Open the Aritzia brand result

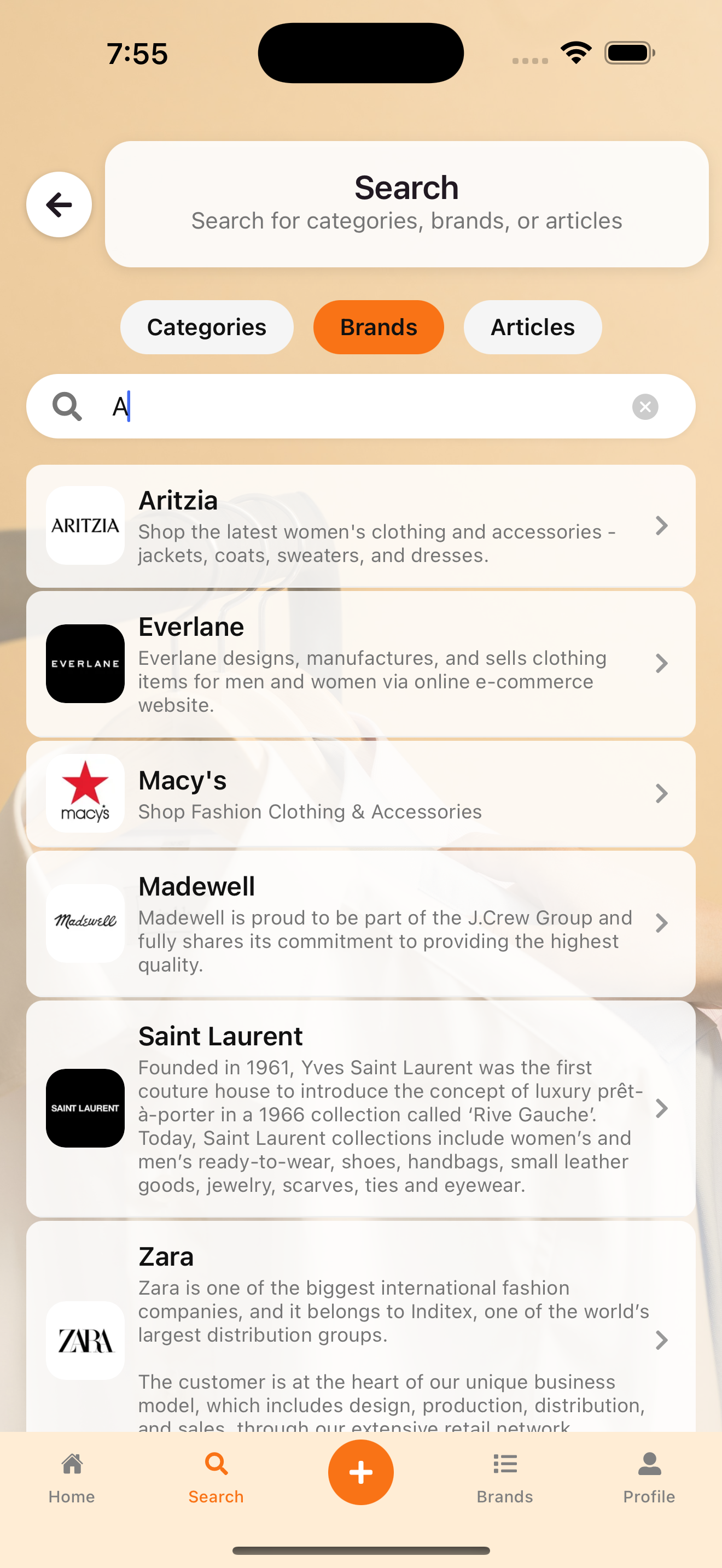[x=360, y=525]
